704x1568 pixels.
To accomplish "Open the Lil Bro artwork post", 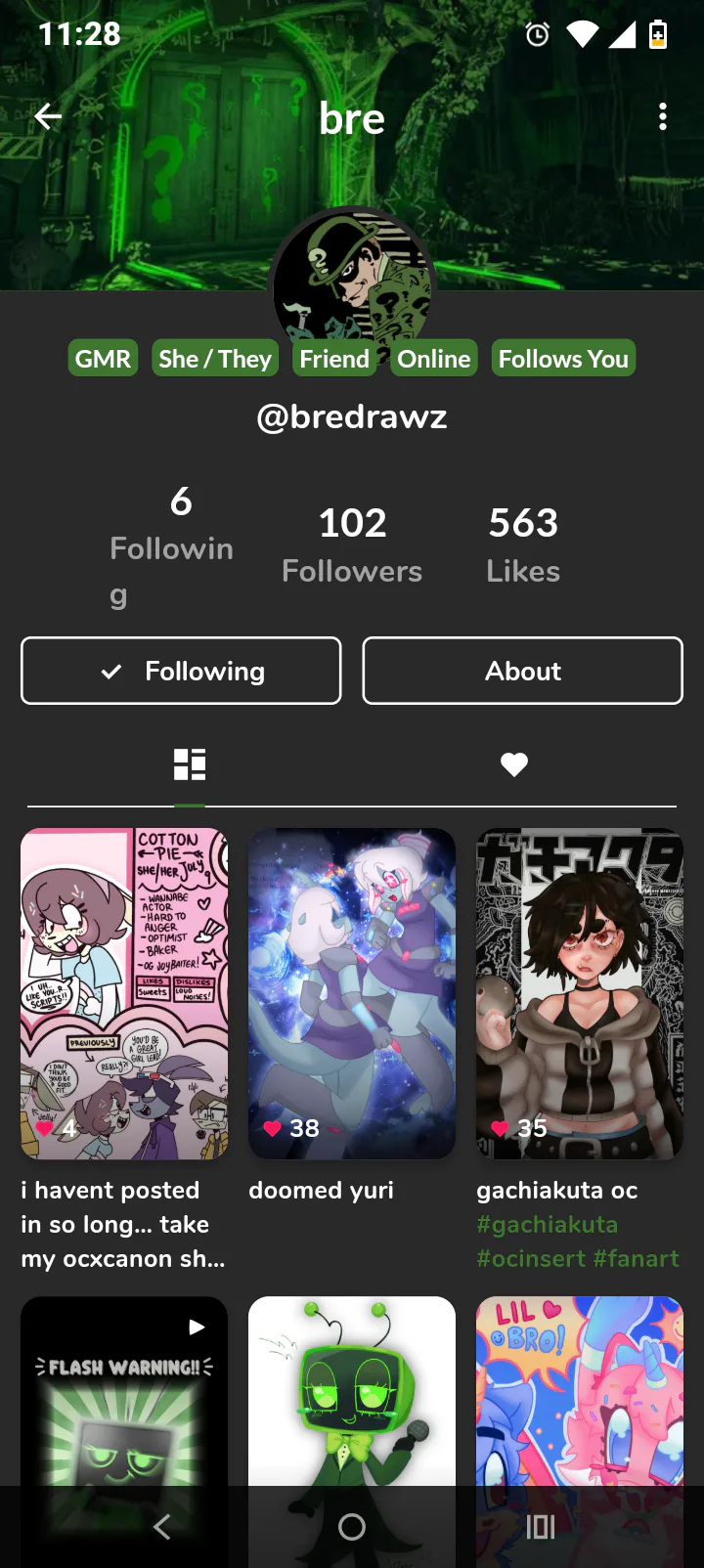I will [580, 1398].
